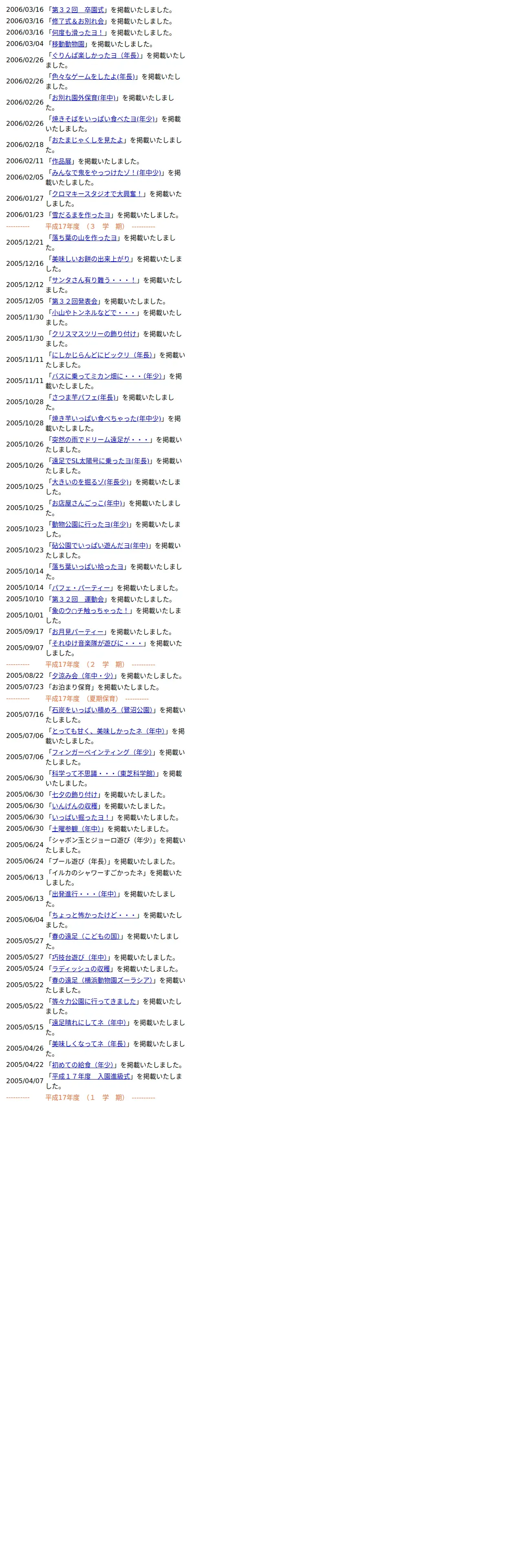This screenshot has height=1568, width=523.
Task: Open the 第３２回 卒園式 link
Action: tap(77, 10)
